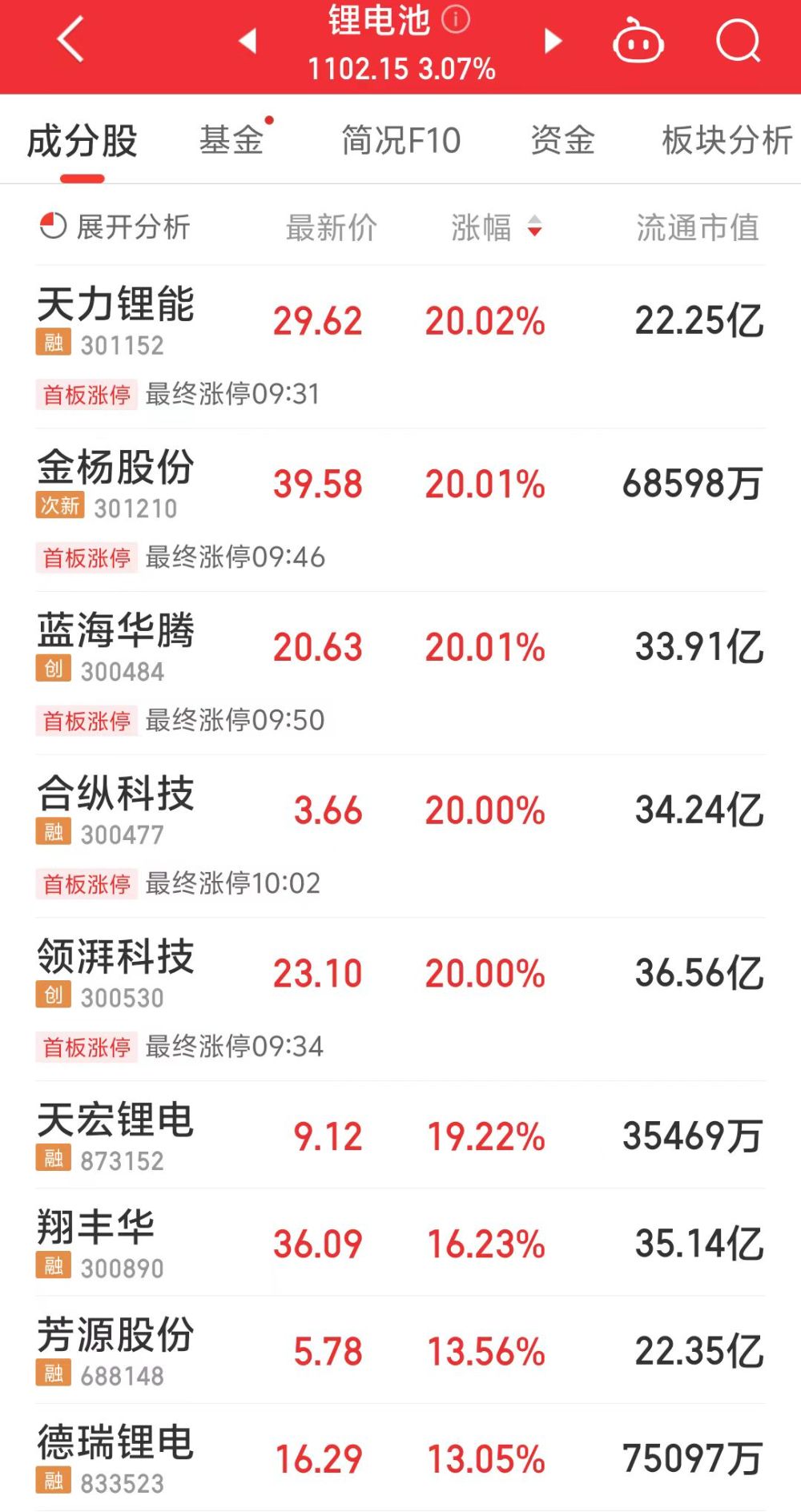Select 翔丰华 300890 from the list

(98, 1243)
